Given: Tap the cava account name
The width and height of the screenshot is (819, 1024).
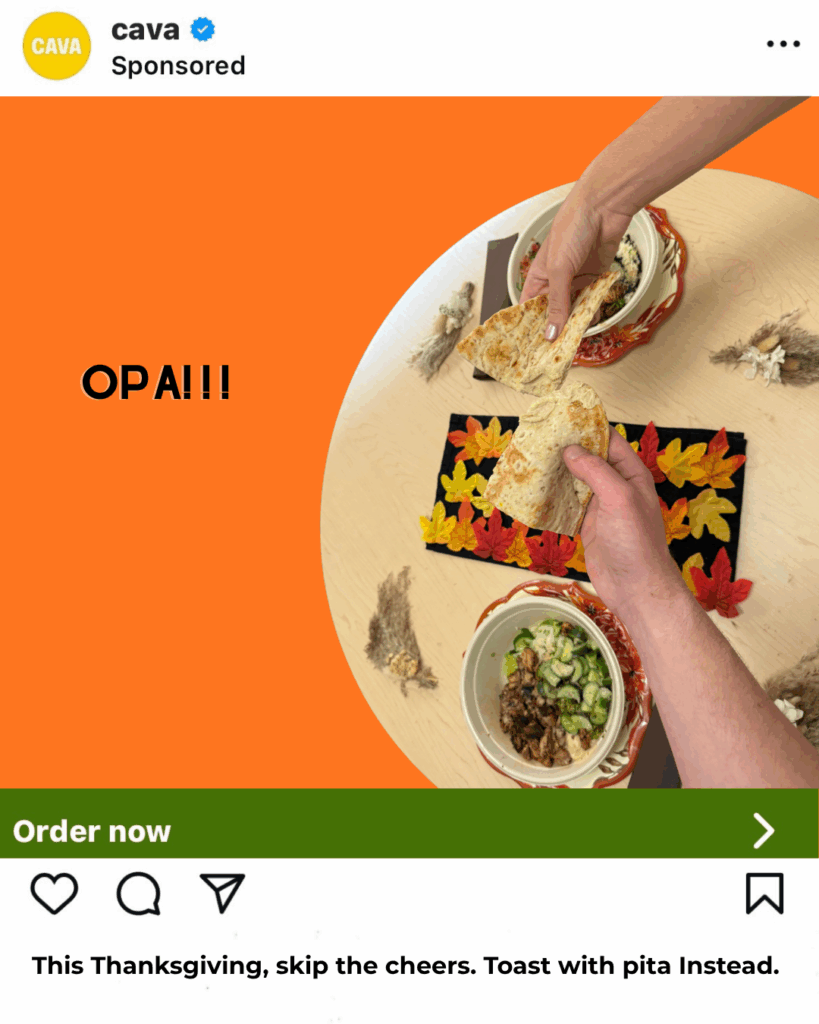Looking at the screenshot, I should (x=145, y=30).
